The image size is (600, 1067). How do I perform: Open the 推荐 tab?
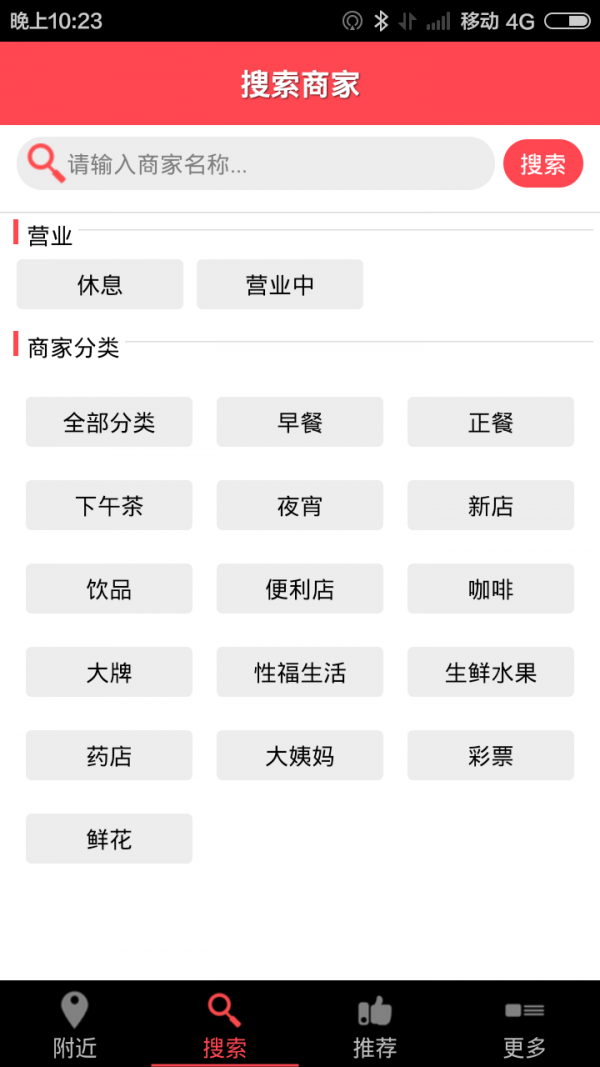375,1025
